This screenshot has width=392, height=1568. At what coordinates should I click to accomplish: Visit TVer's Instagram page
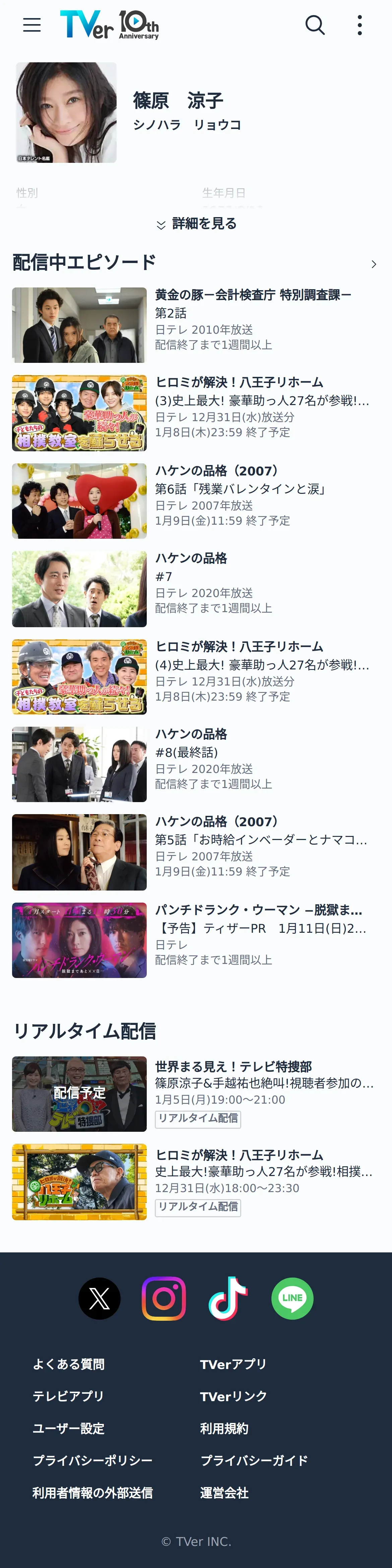point(164,1298)
